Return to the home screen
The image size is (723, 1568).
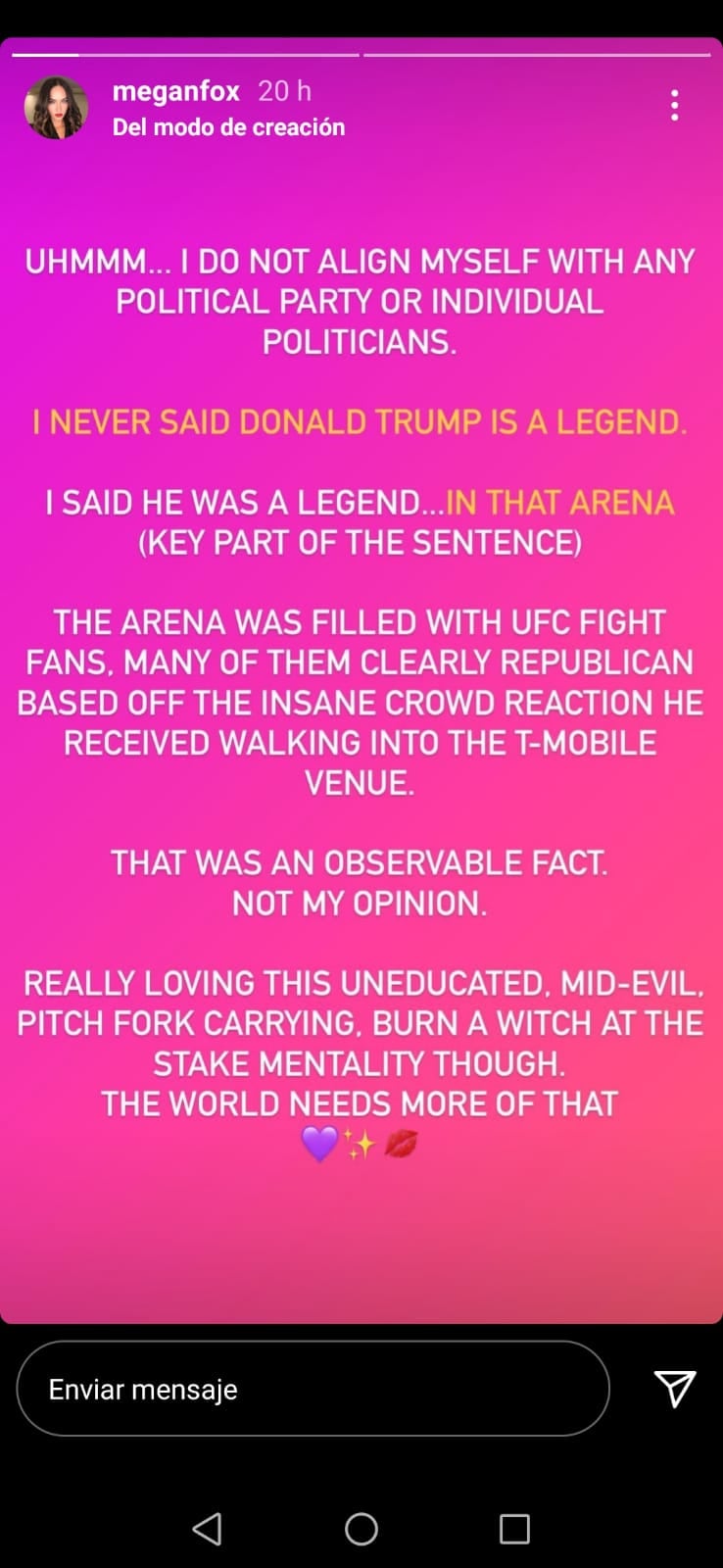(x=361, y=1529)
